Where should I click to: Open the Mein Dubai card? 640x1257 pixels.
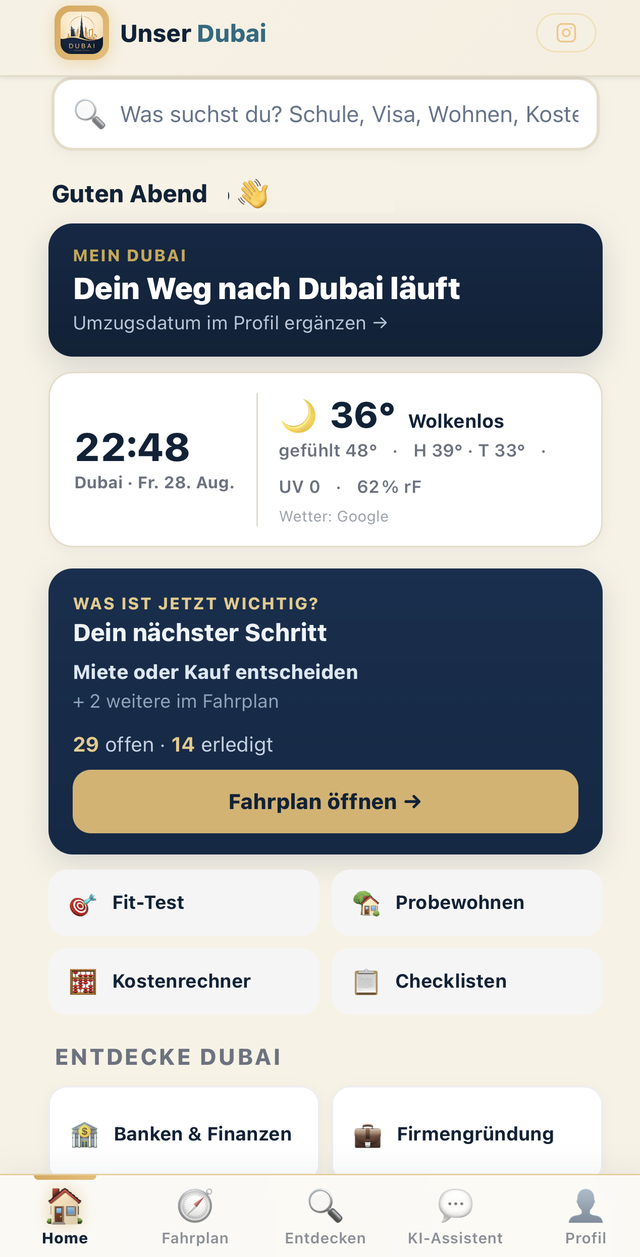coord(325,290)
